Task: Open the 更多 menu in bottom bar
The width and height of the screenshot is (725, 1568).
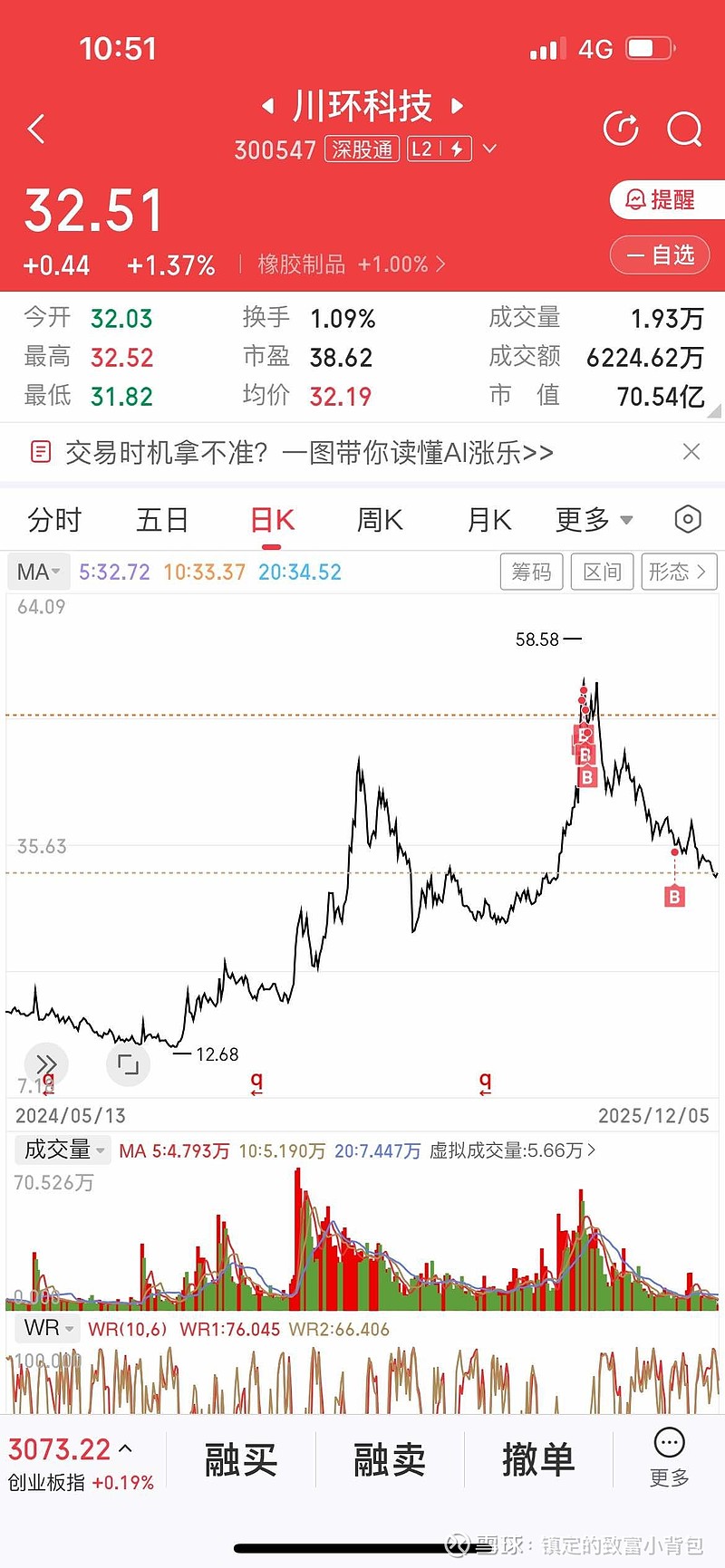Action: tap(669, 1457)
